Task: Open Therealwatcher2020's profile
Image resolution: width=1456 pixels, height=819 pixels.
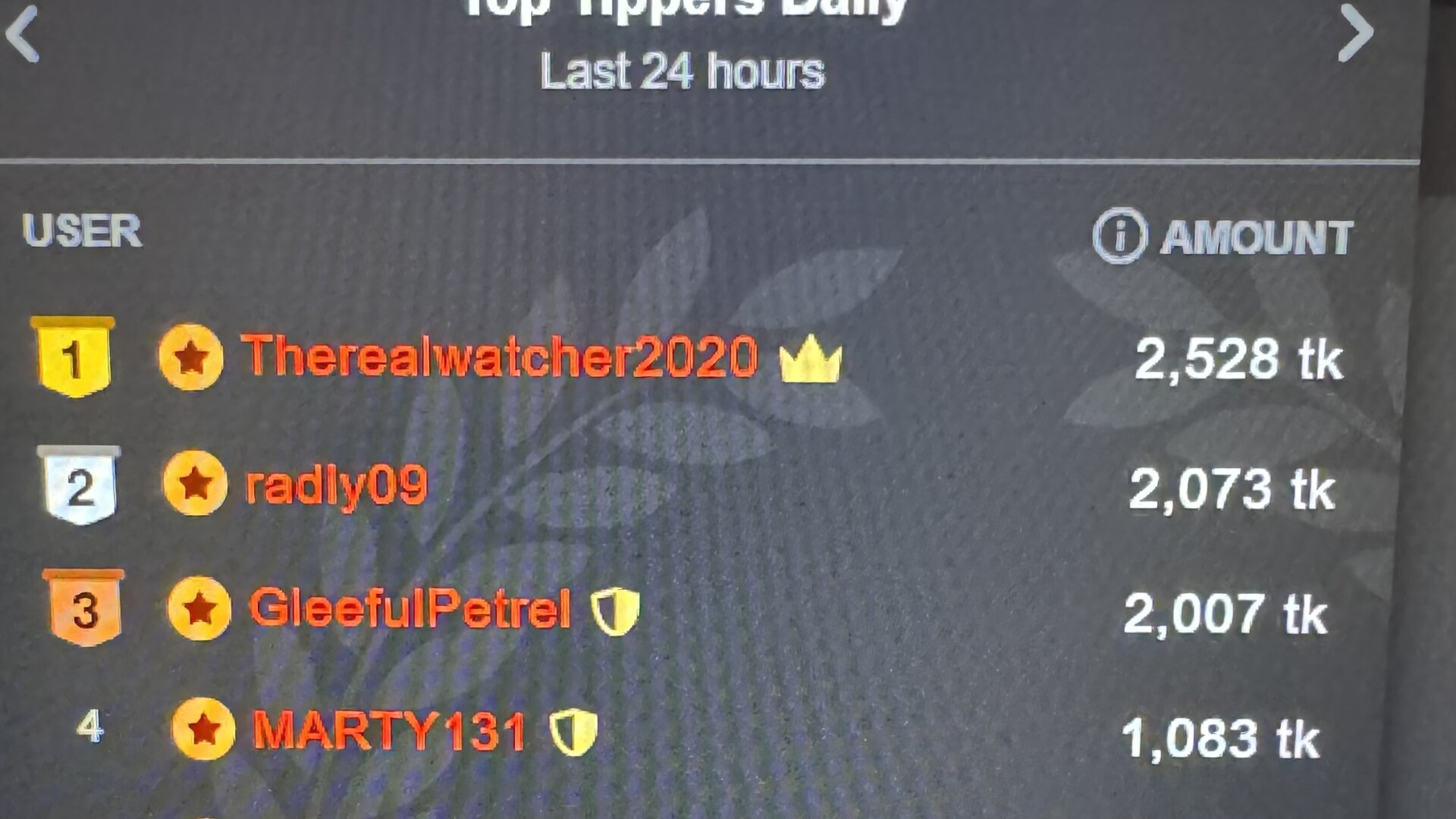Action: tap(499, 356)
